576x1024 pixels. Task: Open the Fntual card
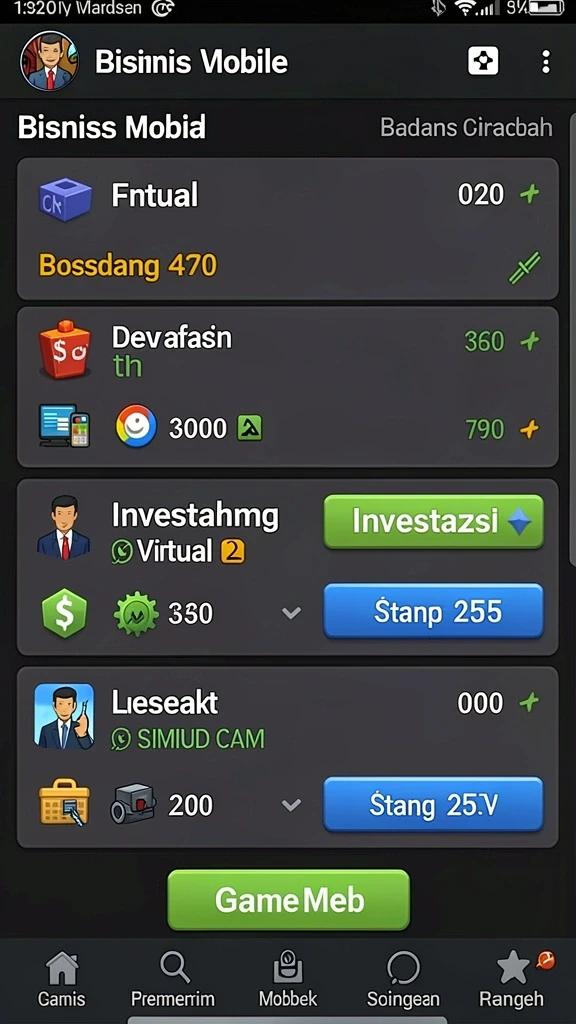(287, 229)
